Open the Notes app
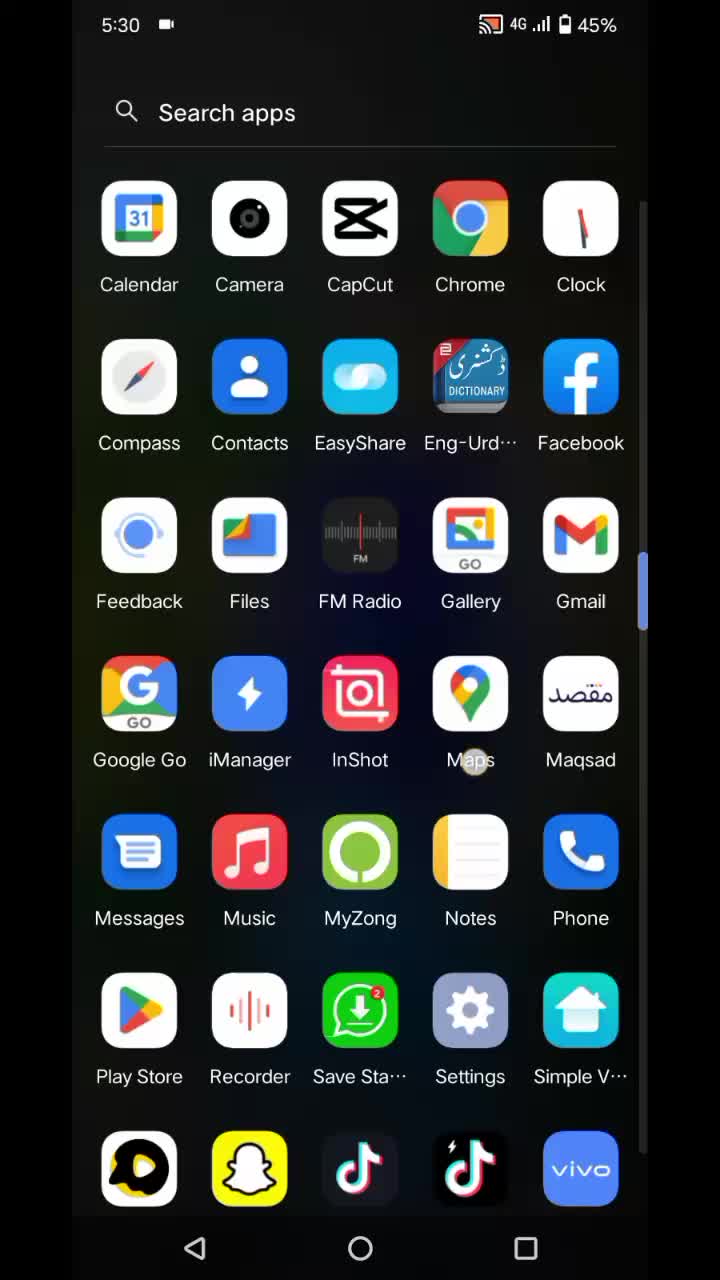This screenshot has width=720, height=1280. [470, 852]
